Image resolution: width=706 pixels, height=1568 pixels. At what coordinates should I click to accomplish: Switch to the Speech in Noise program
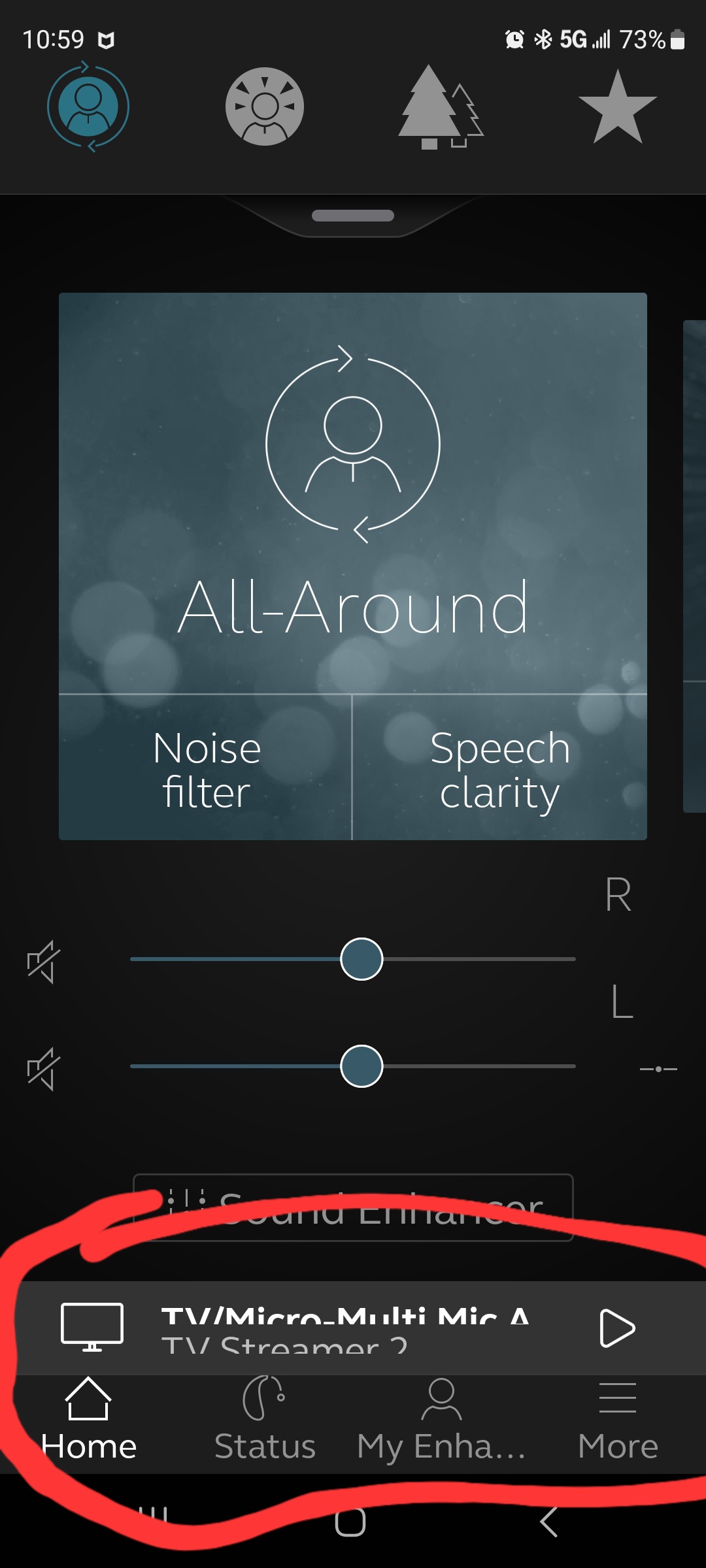265,106
